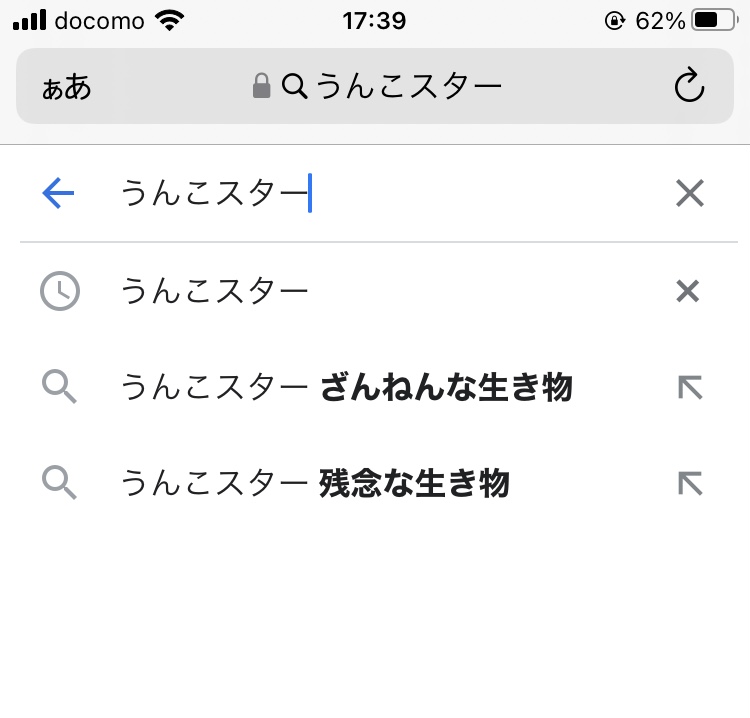Open the ぁあ reader and text options
The width and height of the screenshot is (750, 718).
(66, 87)
